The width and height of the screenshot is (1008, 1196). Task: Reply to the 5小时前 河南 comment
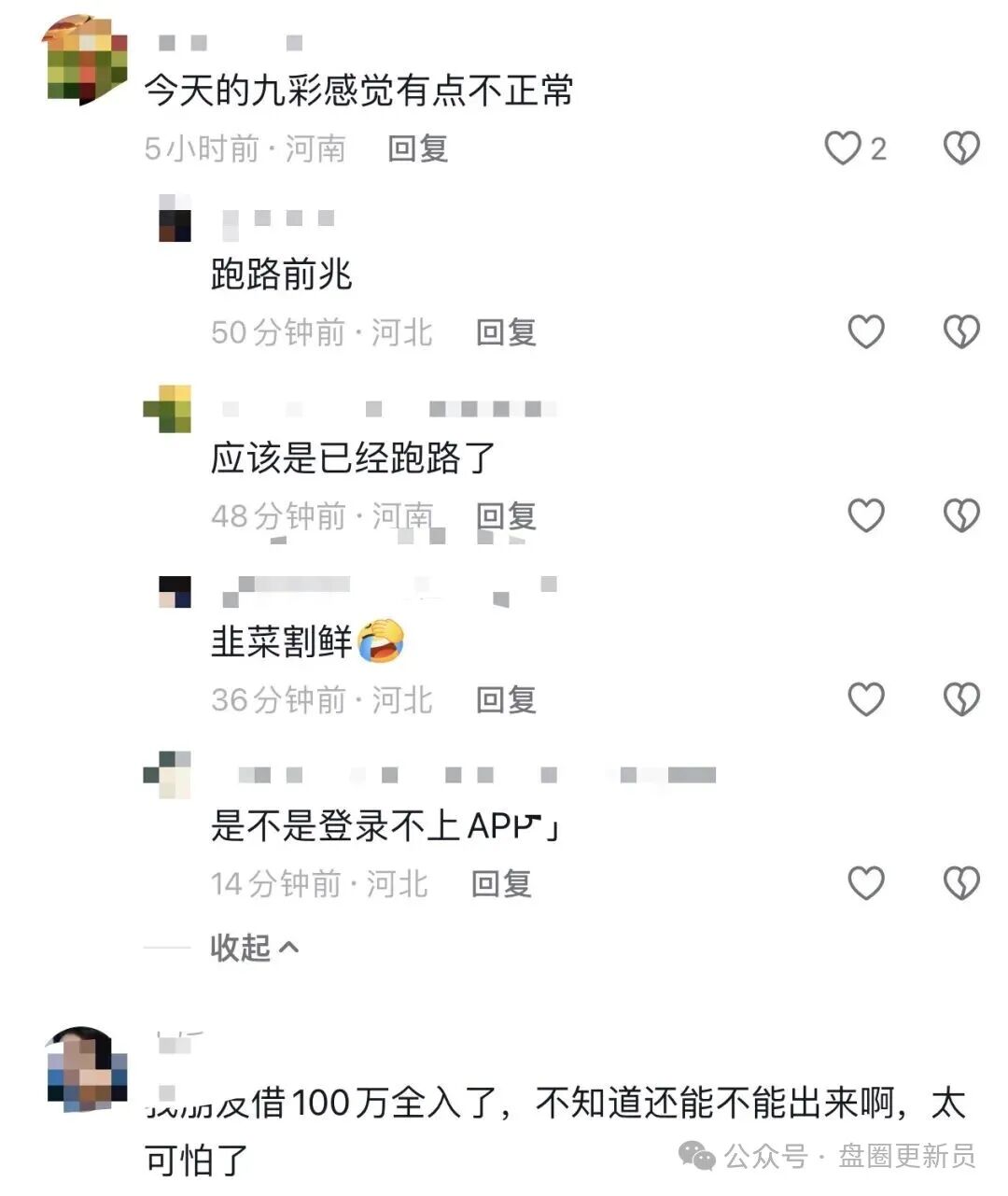(x=418, y=148)
